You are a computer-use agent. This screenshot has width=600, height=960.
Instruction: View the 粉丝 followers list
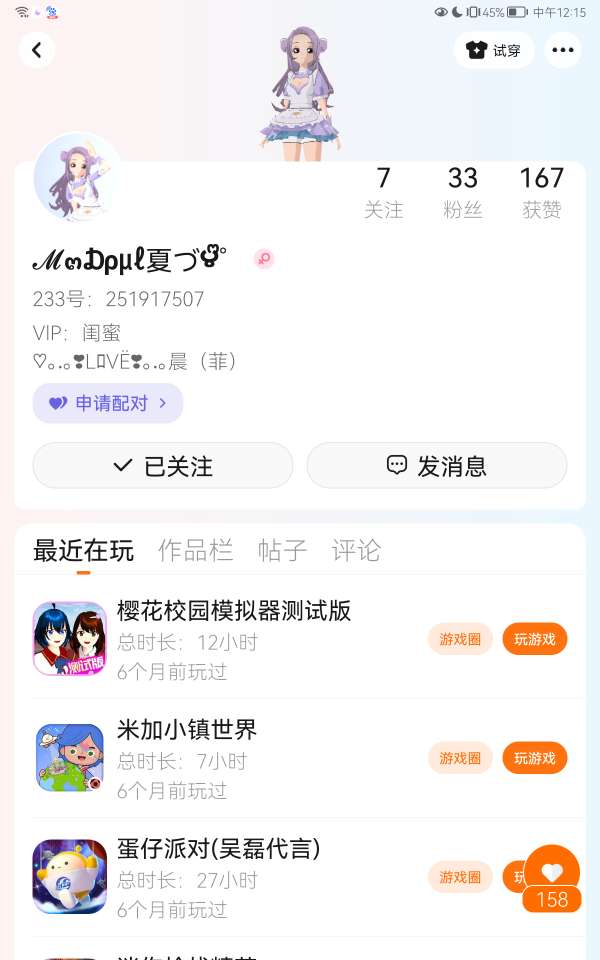pyautogui.click(x=462, y=191)
